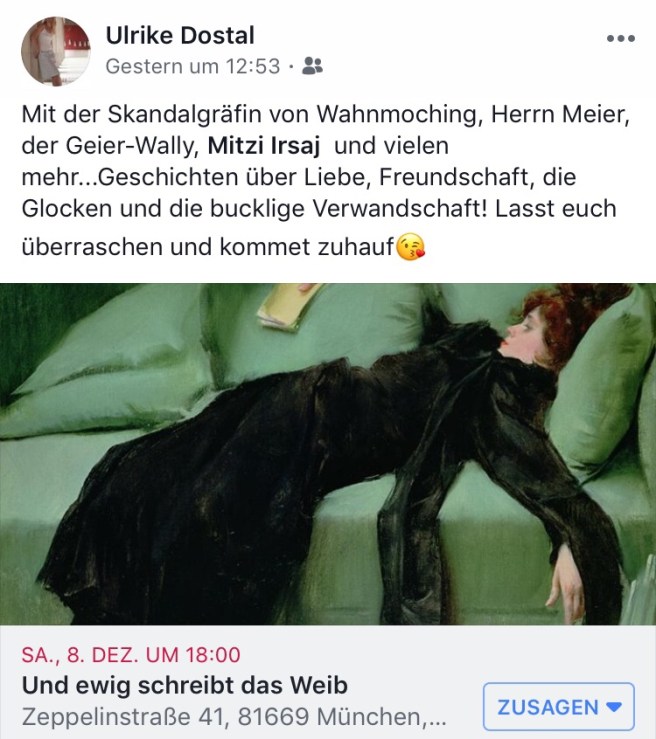The width and height of the screenshot is (656, 739).
Task: Tap the Zusagen button for the event
Action: click(559, 707)
